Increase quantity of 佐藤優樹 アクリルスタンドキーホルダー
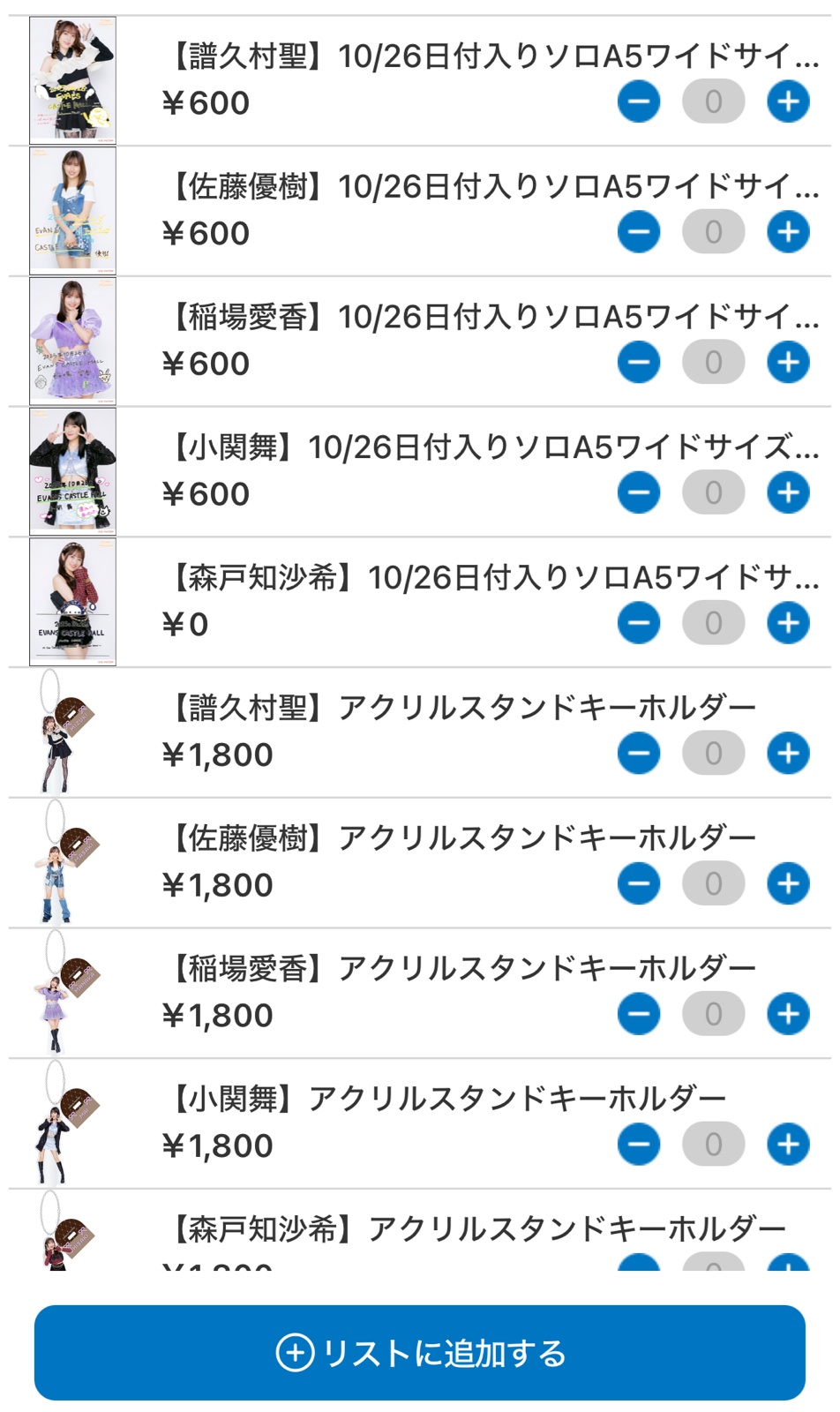 [788, 884]
